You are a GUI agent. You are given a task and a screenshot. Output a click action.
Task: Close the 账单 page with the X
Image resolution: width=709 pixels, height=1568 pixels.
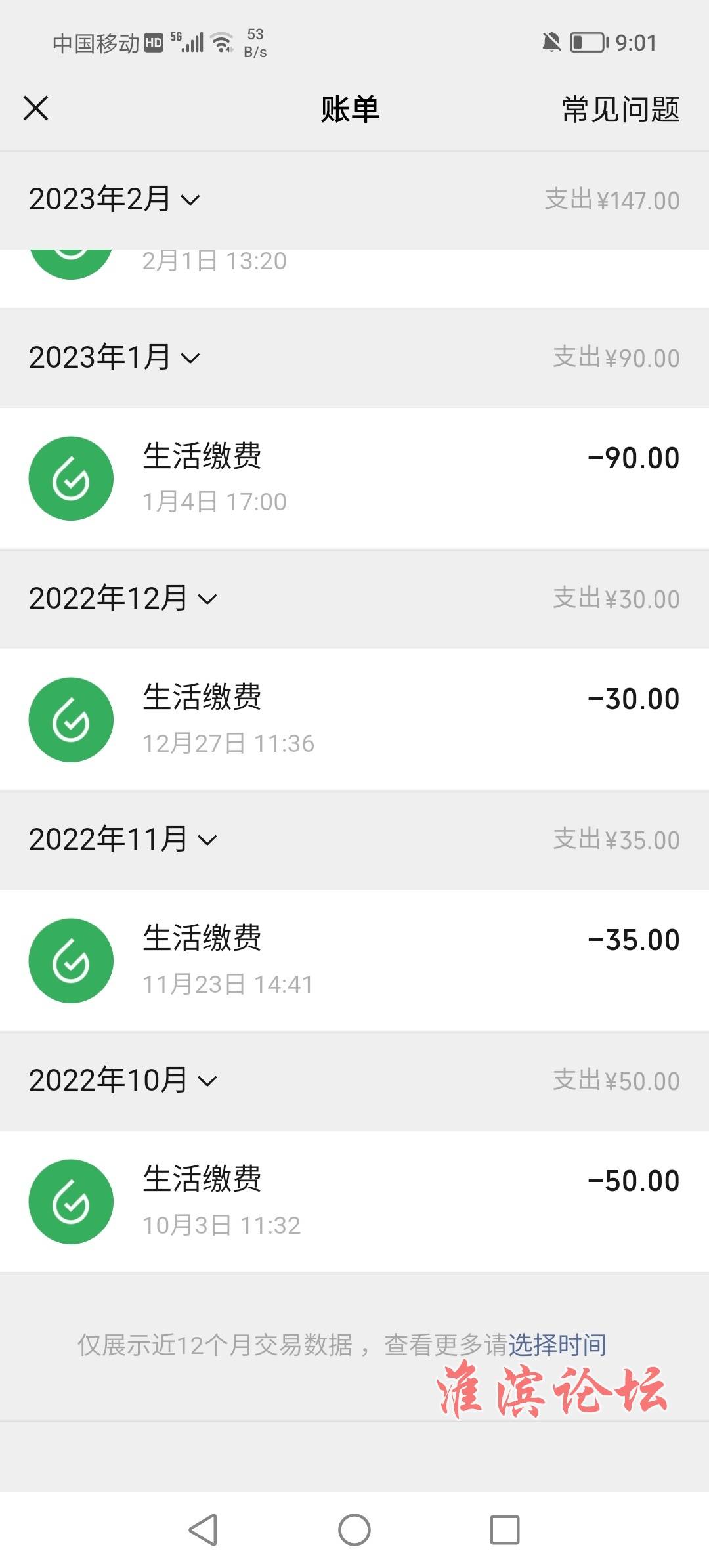click(x=35, y=108)
